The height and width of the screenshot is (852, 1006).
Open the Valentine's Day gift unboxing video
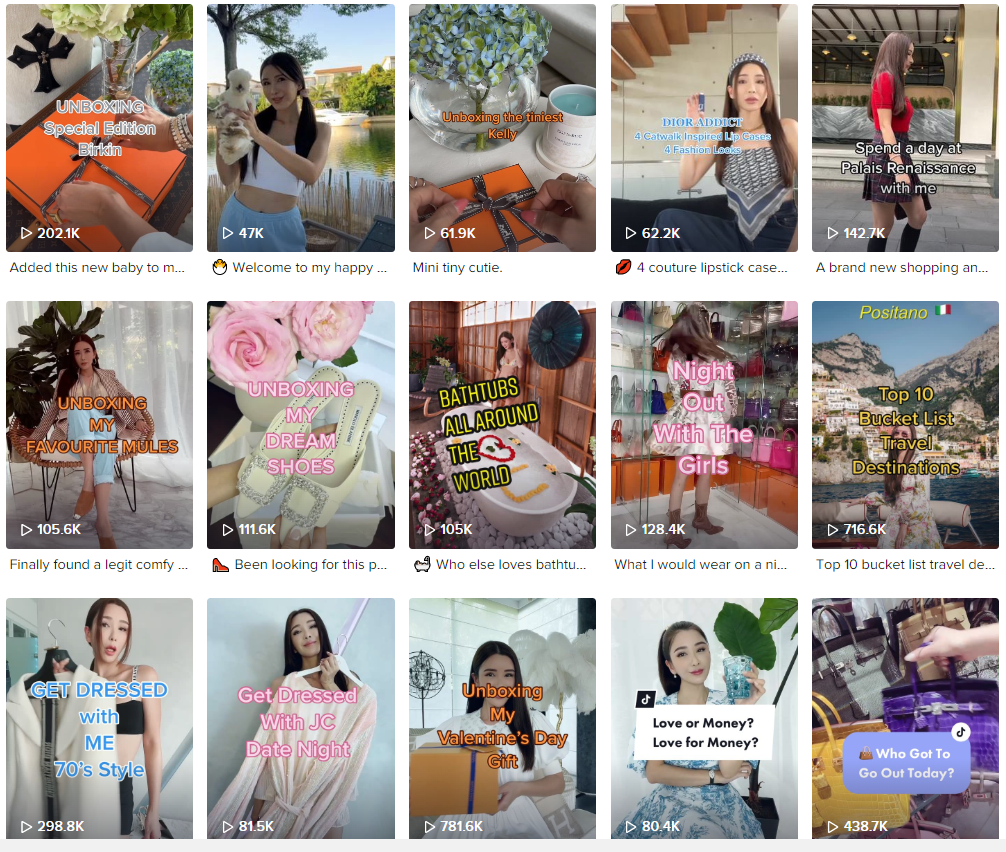(x=502, y=718)
